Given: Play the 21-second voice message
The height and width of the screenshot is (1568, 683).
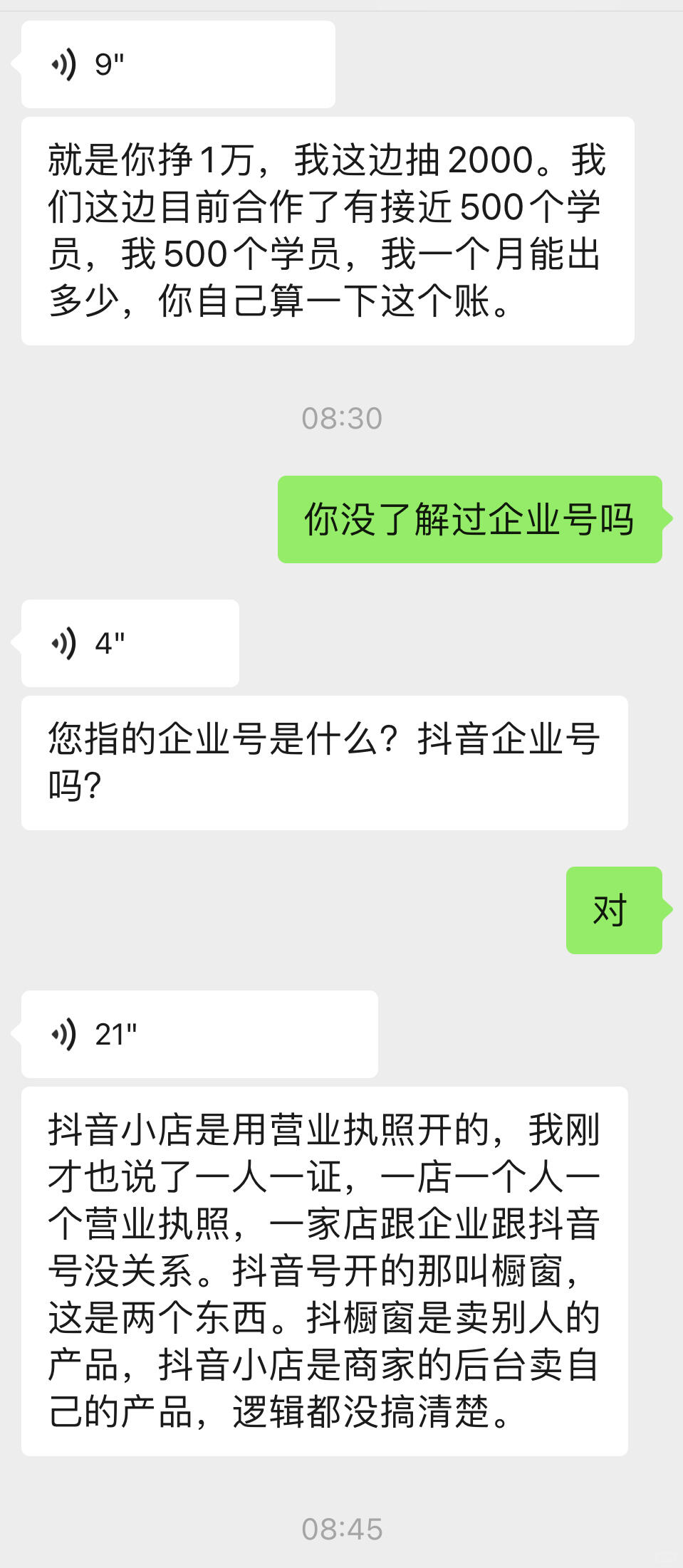Looking at the screenshot, I should point(199,1035).
